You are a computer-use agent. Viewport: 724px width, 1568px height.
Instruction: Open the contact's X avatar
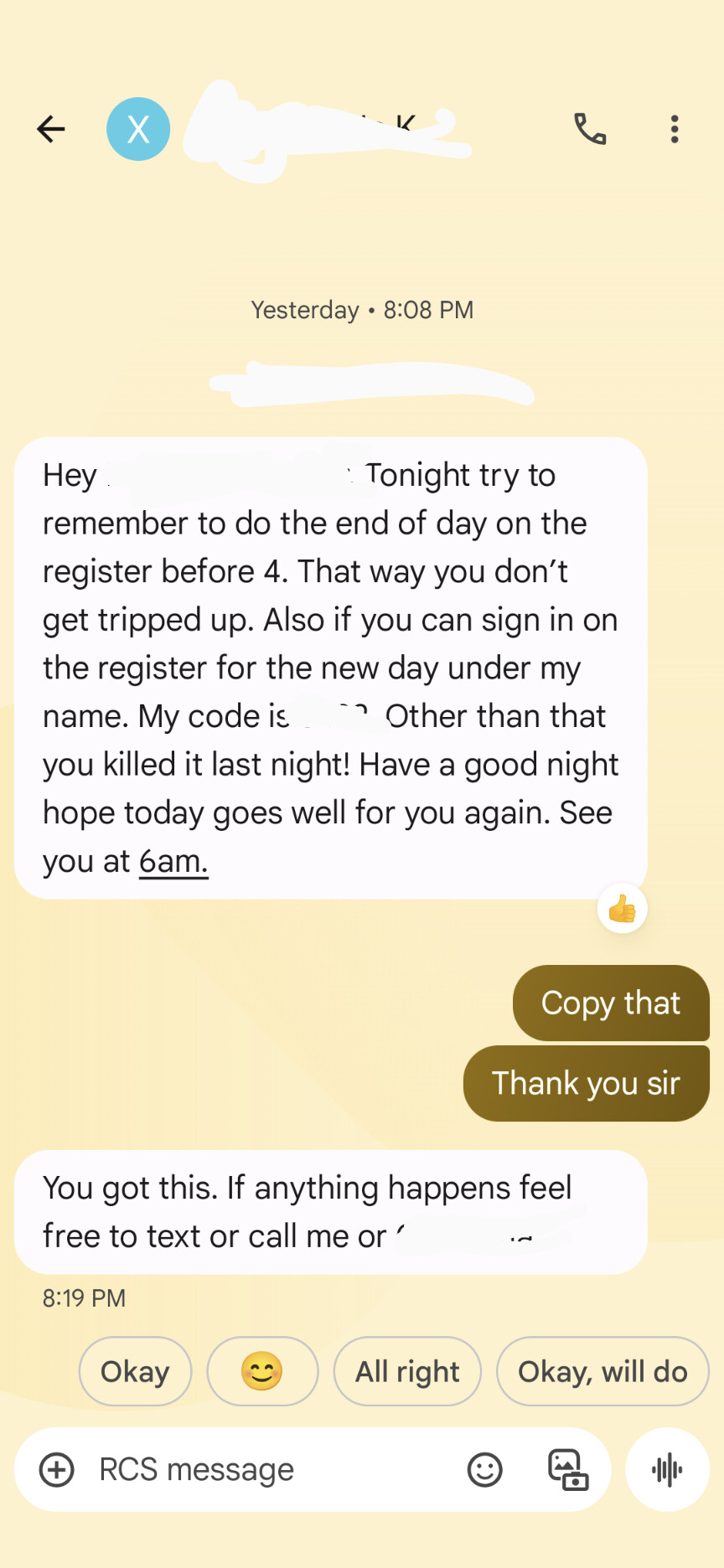pos(138,129)
